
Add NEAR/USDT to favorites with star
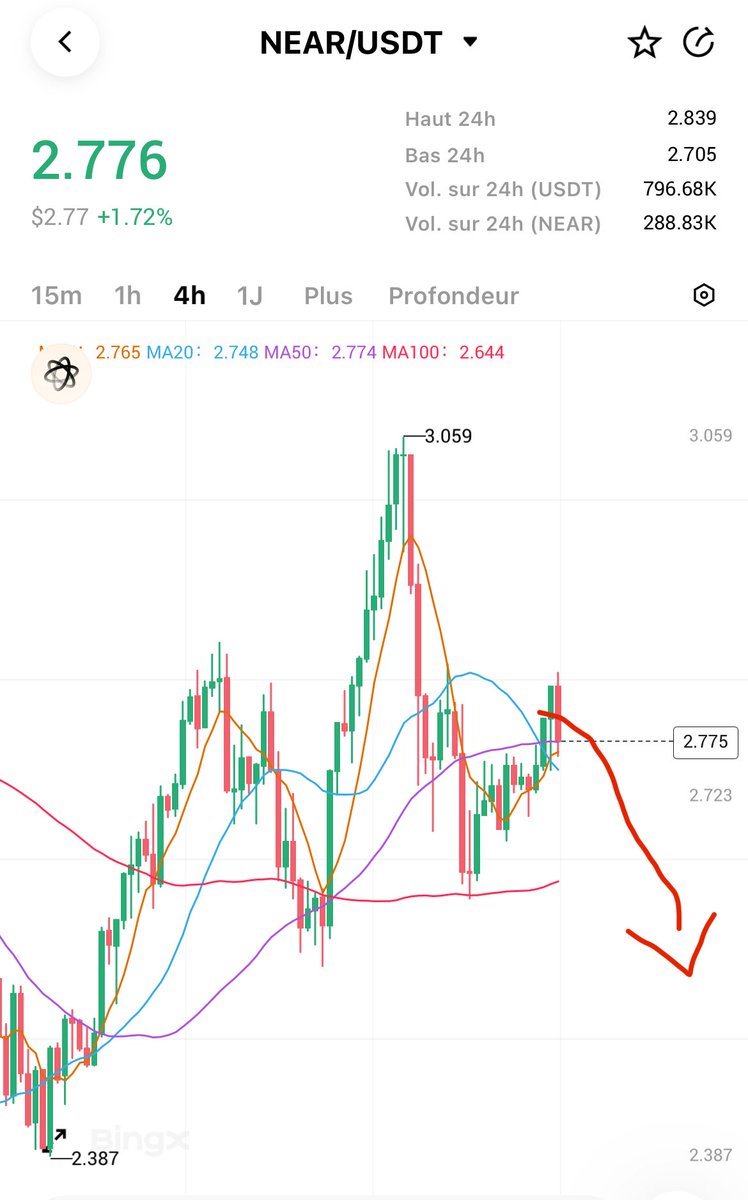pyautogui.click(x=643, y=43)
